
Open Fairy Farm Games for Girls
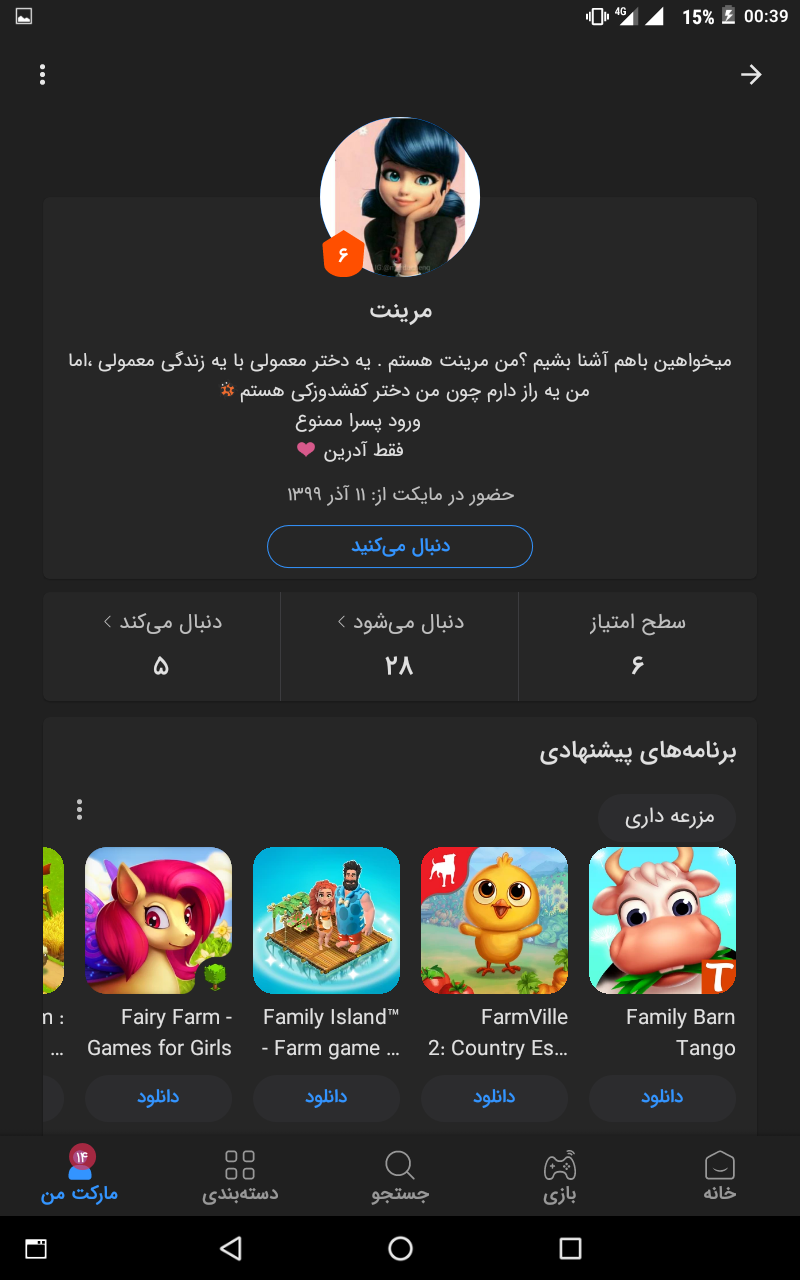tap(159, 921)
